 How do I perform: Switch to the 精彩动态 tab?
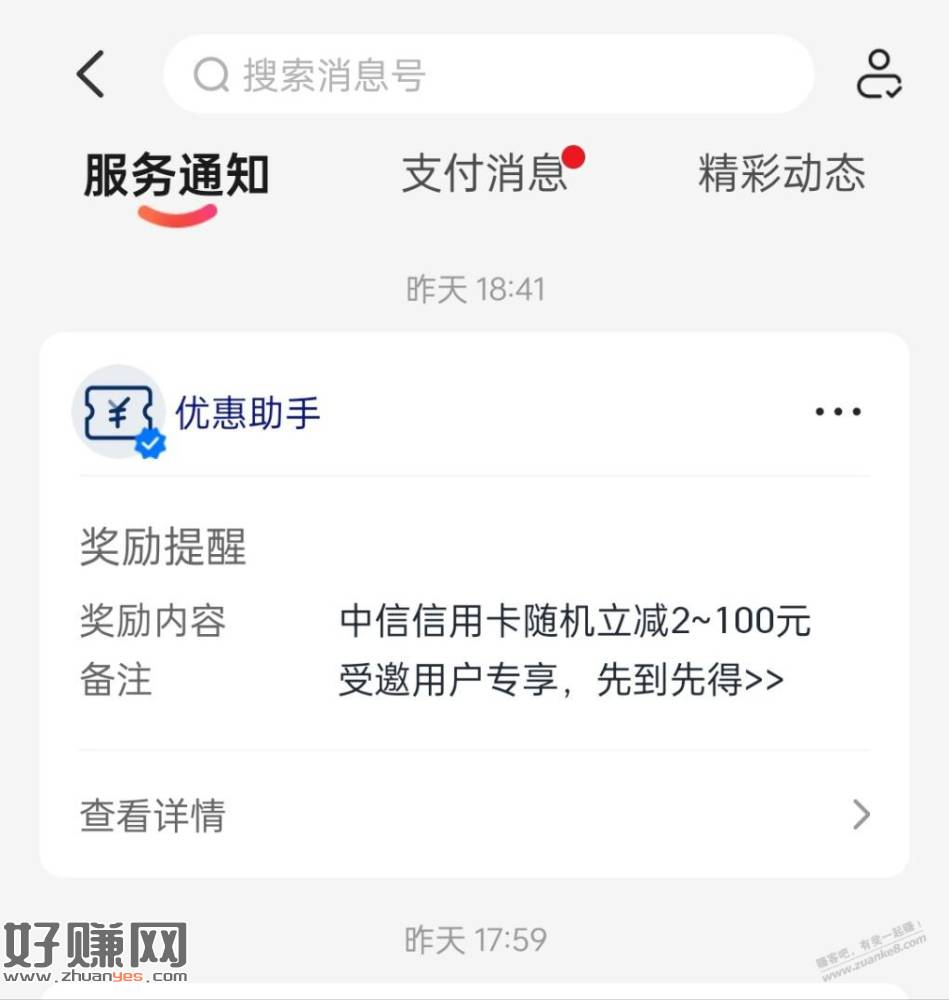click(781, 174)
